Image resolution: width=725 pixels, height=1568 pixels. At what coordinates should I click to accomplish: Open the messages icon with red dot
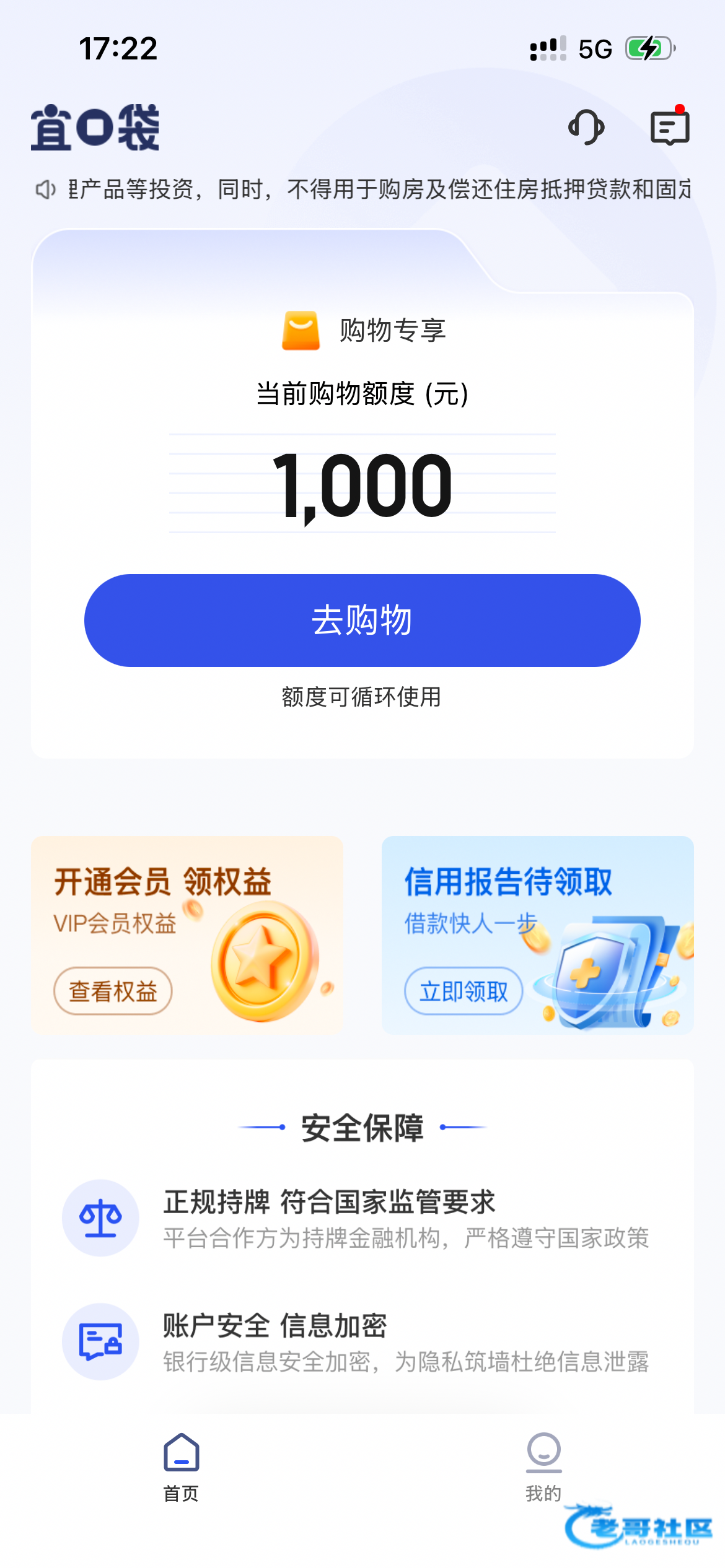click(x=669, y=128)
